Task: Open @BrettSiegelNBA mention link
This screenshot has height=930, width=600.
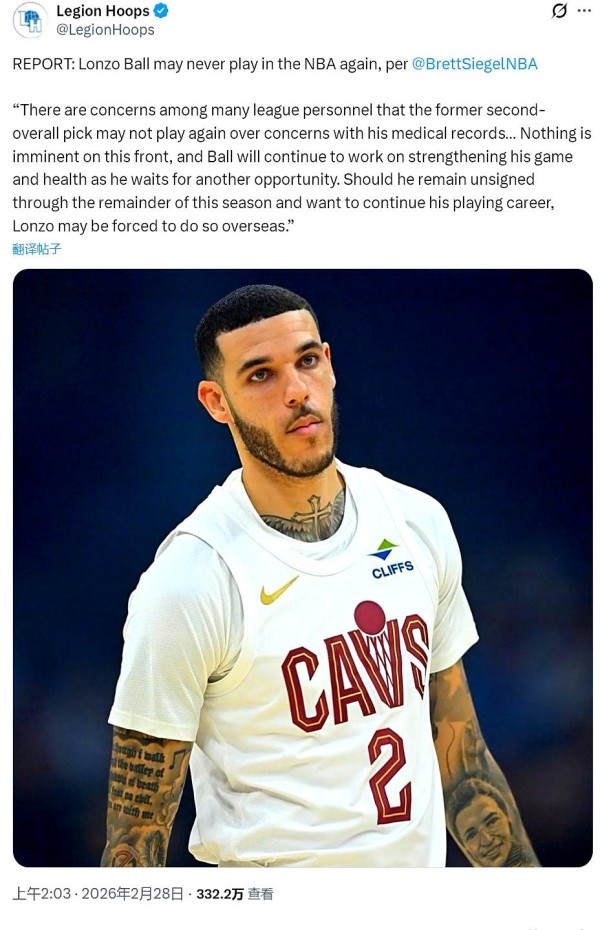Action: [x=474, y=64]
